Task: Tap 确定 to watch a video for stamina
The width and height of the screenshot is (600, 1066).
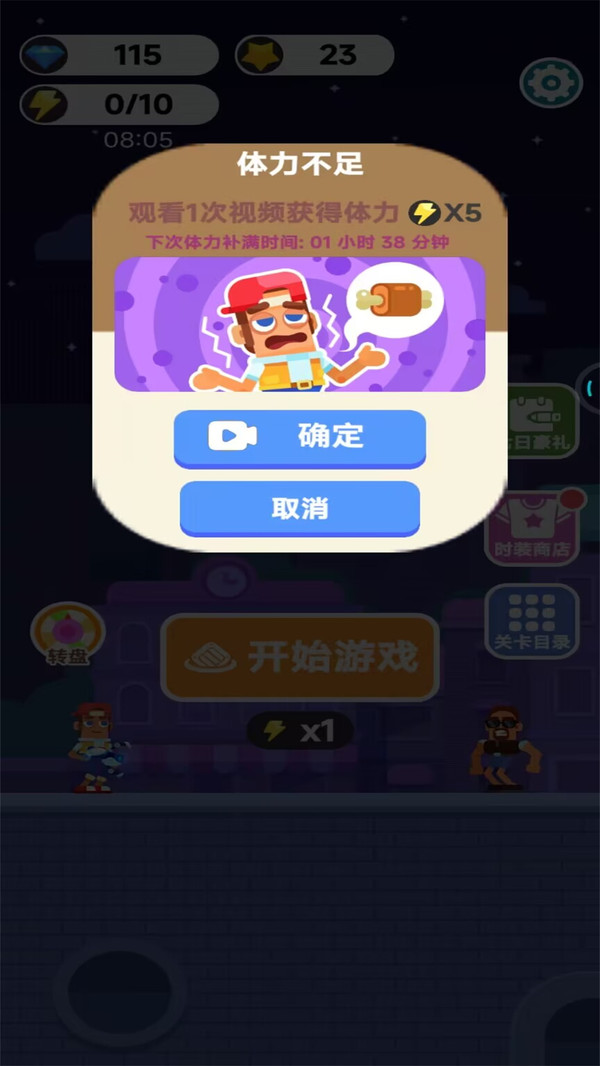Action: 300,437
